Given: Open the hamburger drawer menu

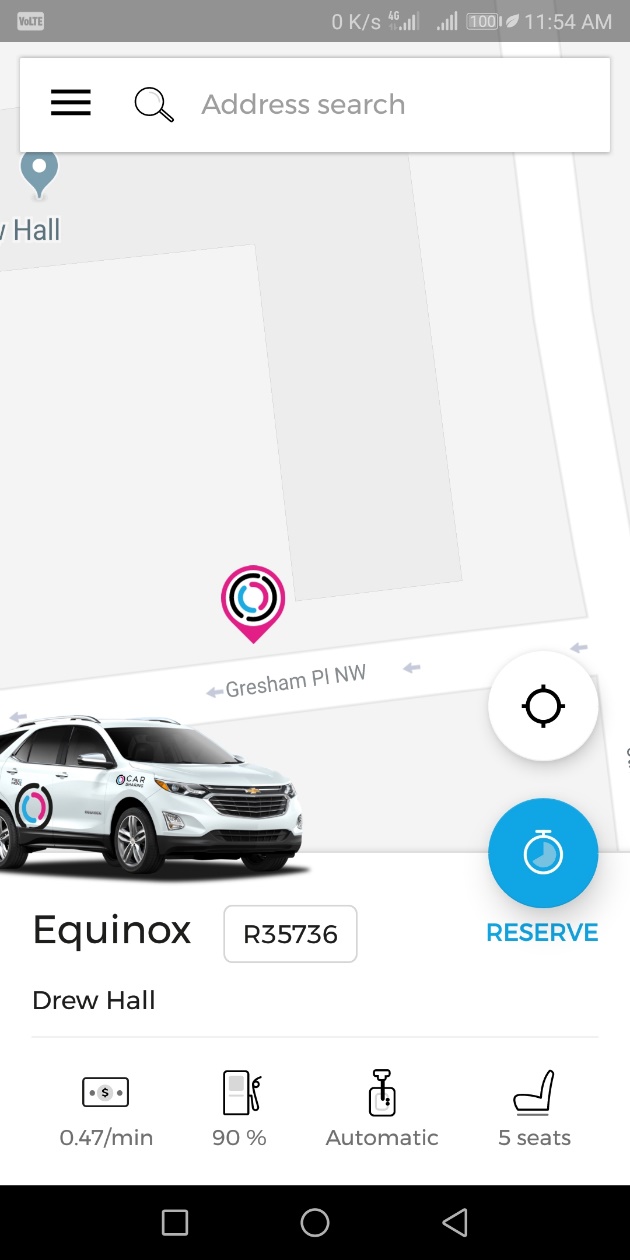Looking at the screenshot, I should coord(71,103).
